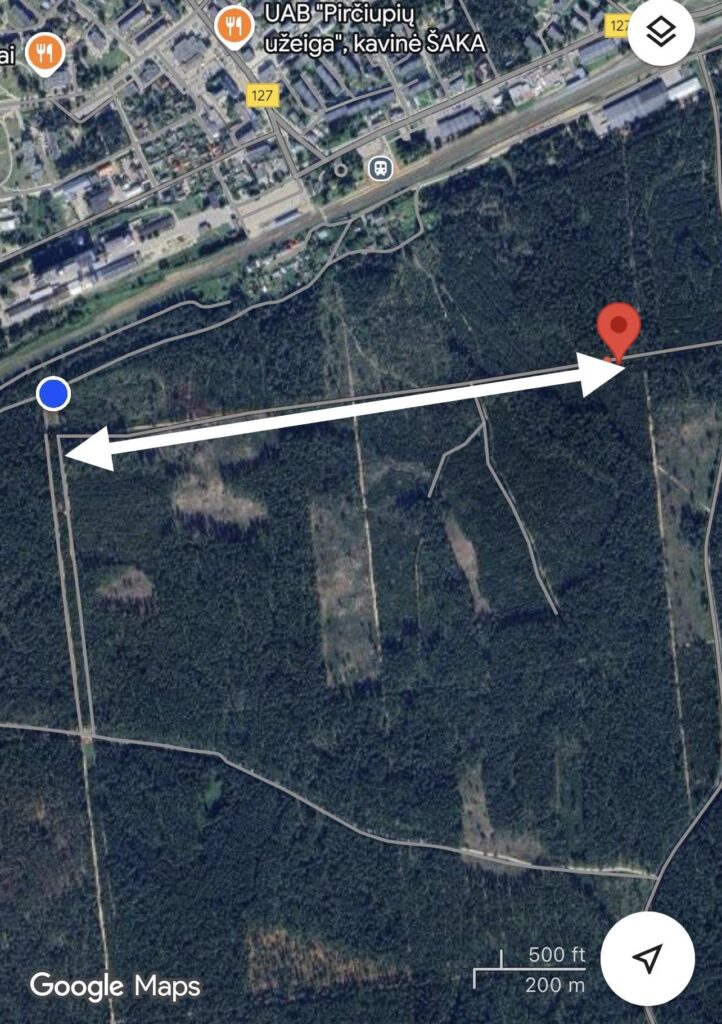Open the map layers button
Screen dimensions: 722x1024
[x=661, y=31]
